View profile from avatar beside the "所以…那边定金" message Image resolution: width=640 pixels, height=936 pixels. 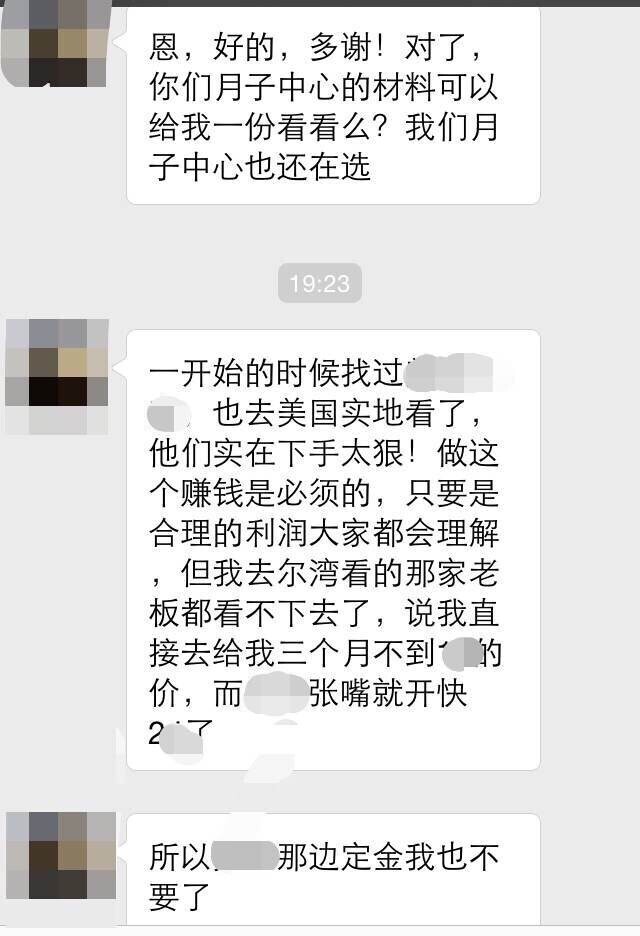click(x=56, y=855)
